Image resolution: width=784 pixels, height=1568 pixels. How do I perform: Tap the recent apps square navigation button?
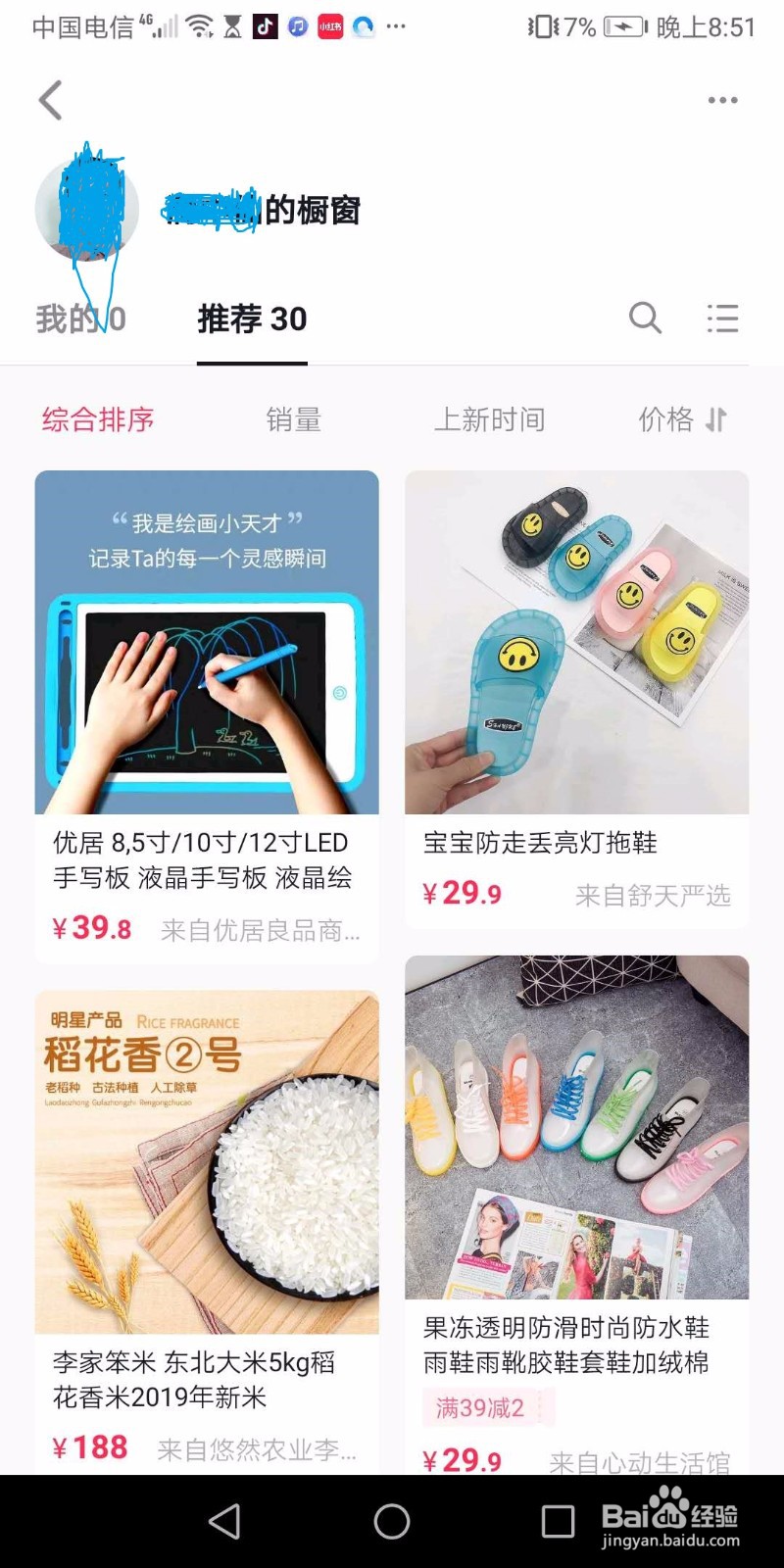point(555,1521)
